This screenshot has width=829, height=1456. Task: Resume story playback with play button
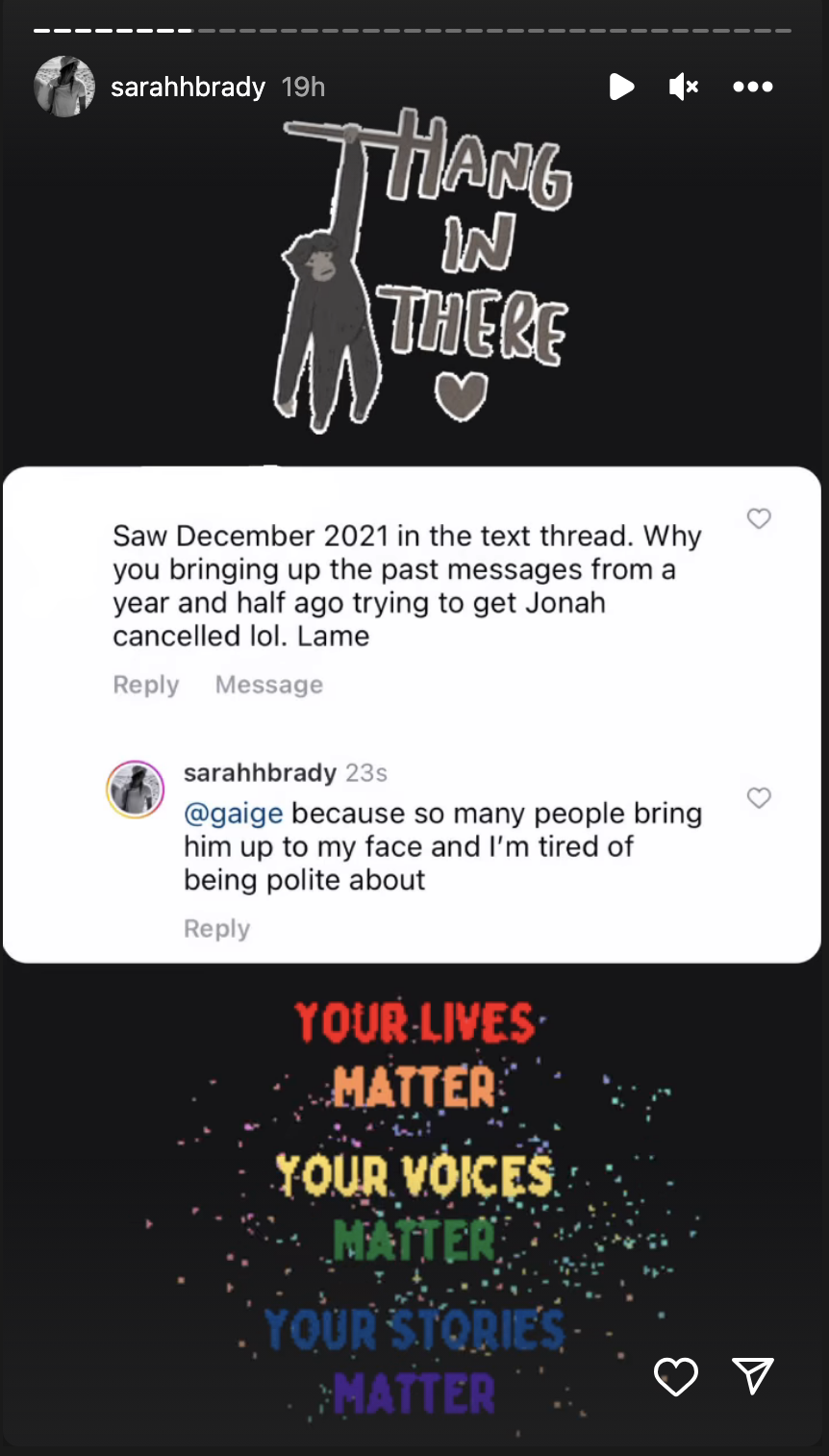(x=621, y=87)
